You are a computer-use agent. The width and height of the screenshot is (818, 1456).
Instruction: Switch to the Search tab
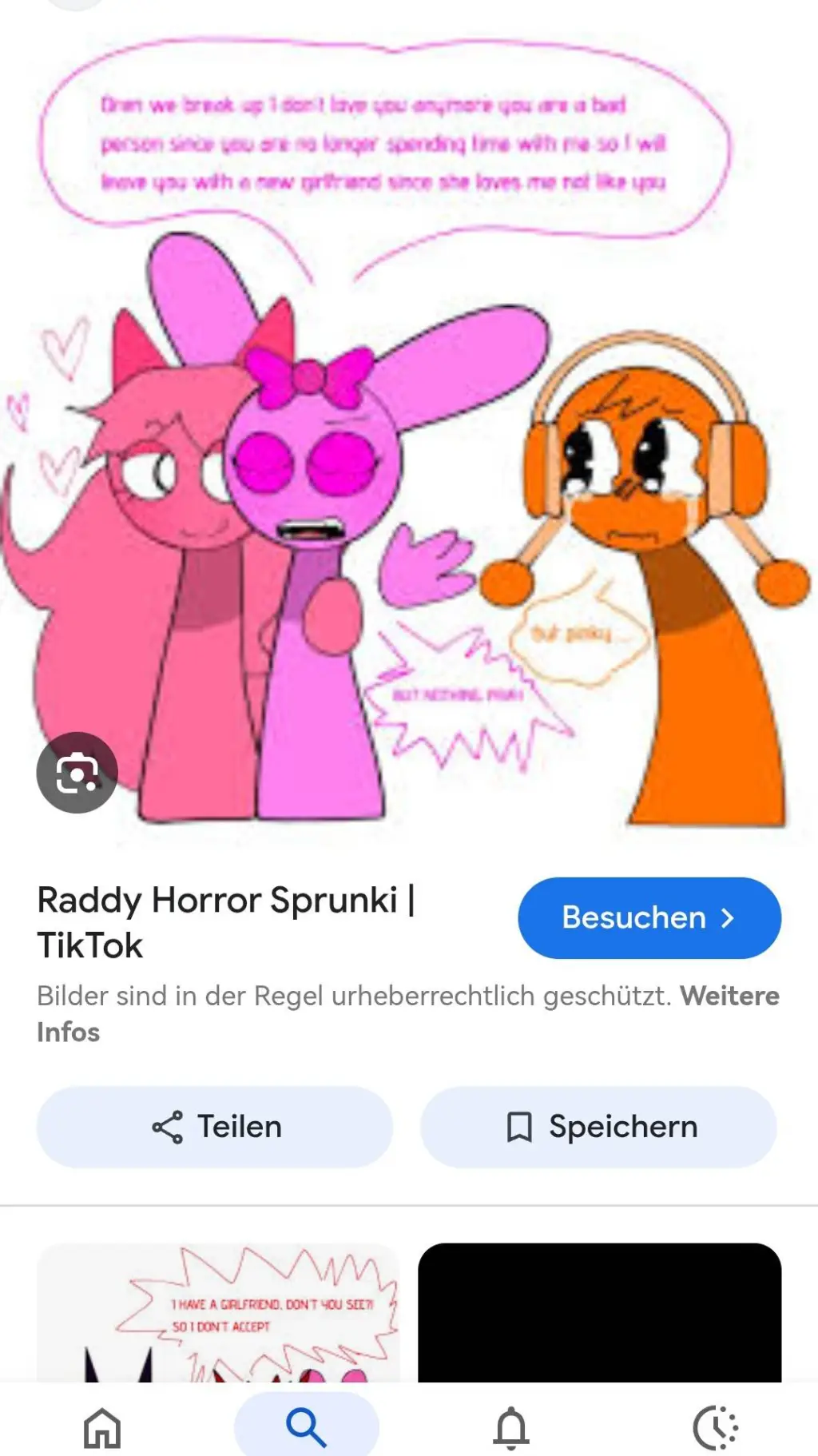[x=306, y=1427]
